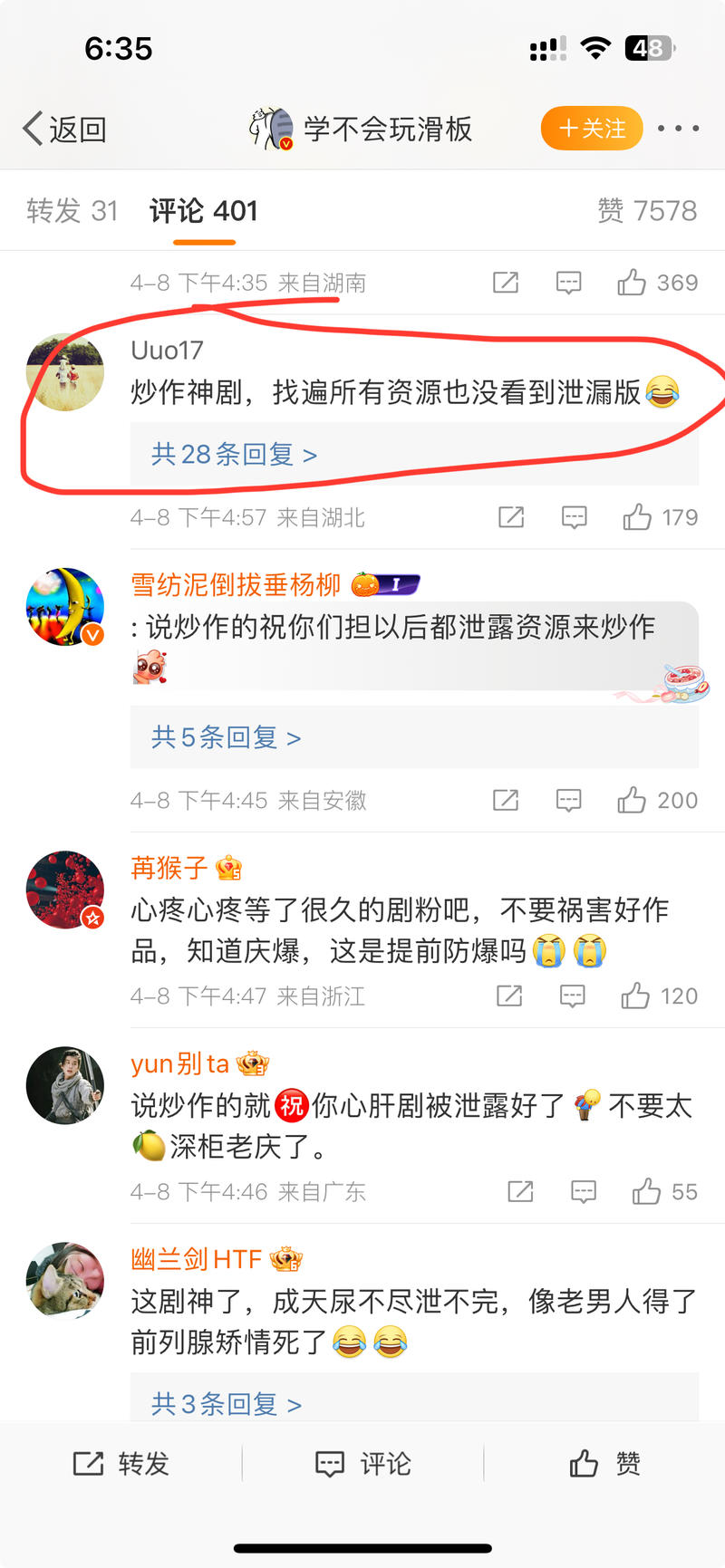Tap 评论 in the bottom bar
The height and width of the screenshot is (1568, 725).
point(362,1464)
